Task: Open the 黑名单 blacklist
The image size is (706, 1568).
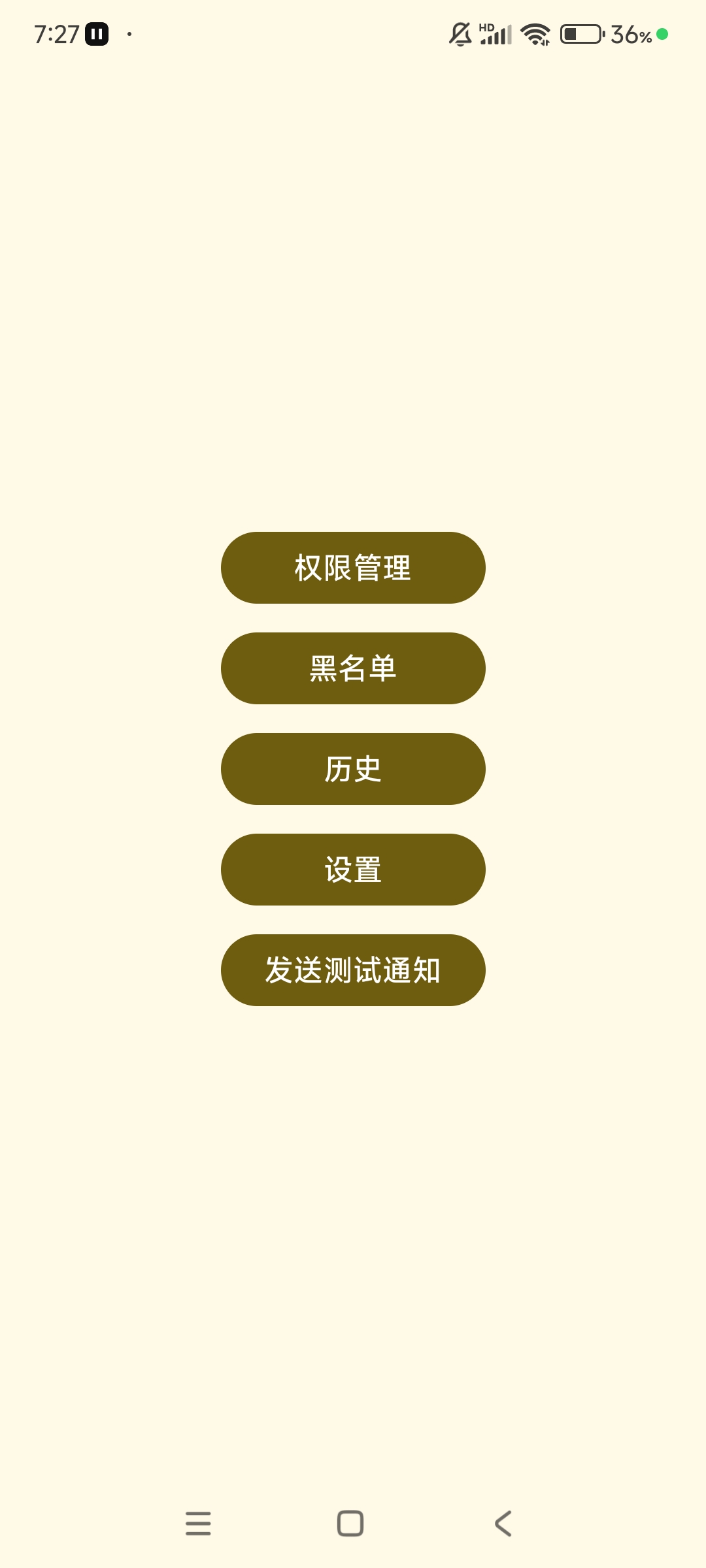Action: click(353, 668)
